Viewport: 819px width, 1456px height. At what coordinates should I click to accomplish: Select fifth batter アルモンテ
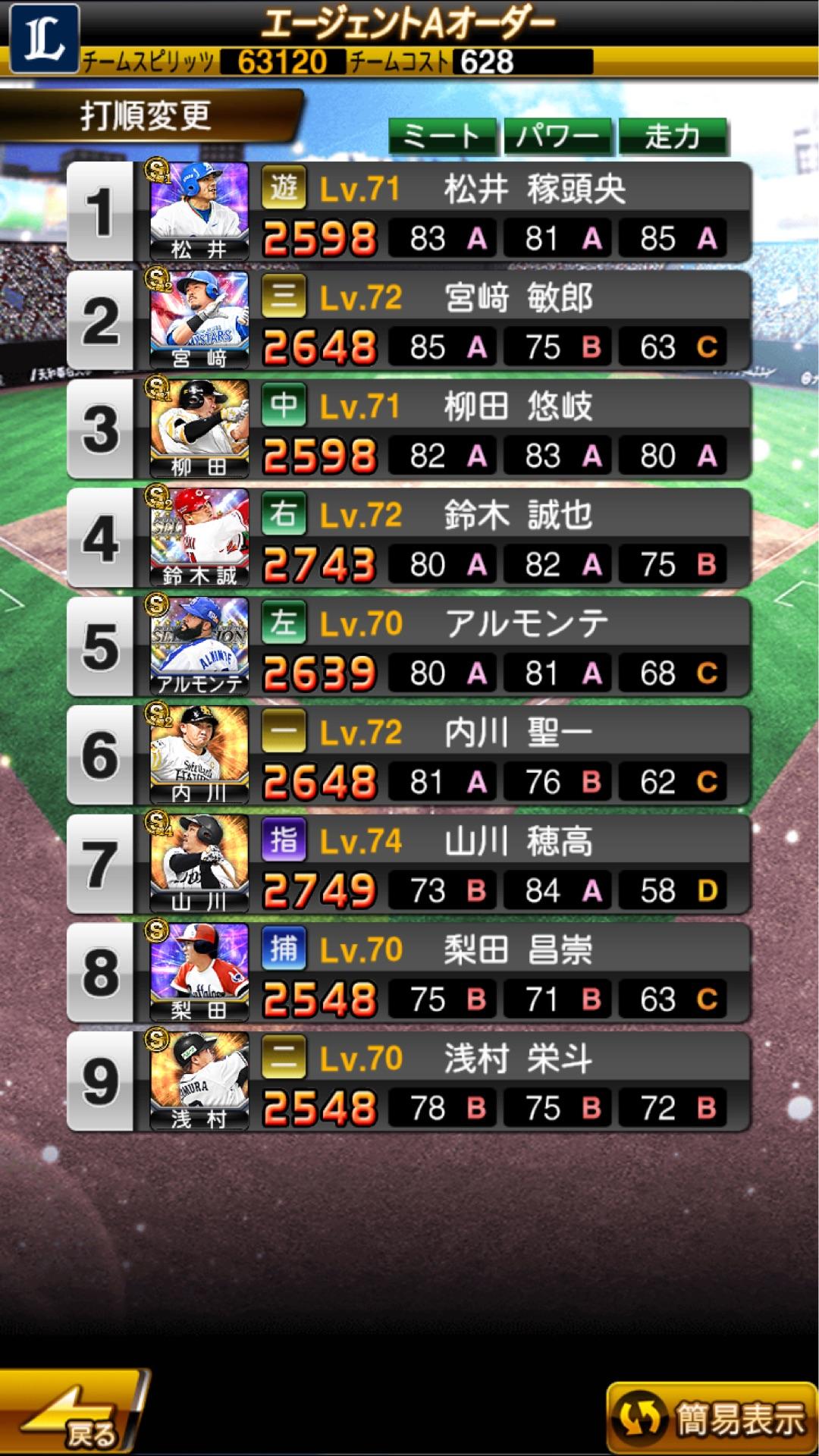tap(409, 647)
